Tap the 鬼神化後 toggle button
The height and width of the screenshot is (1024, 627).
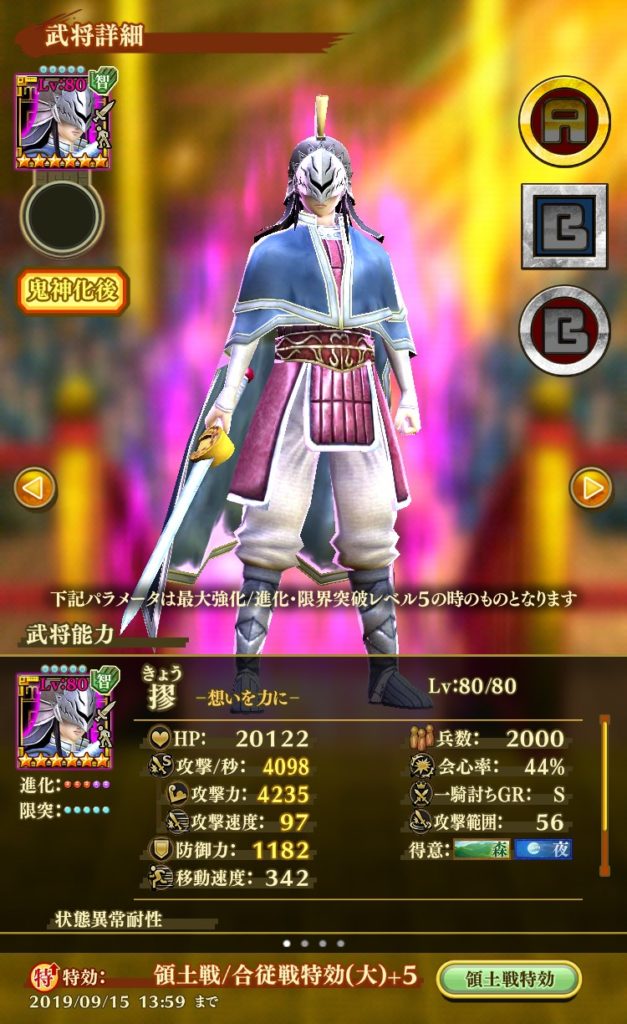coord(71,290)
